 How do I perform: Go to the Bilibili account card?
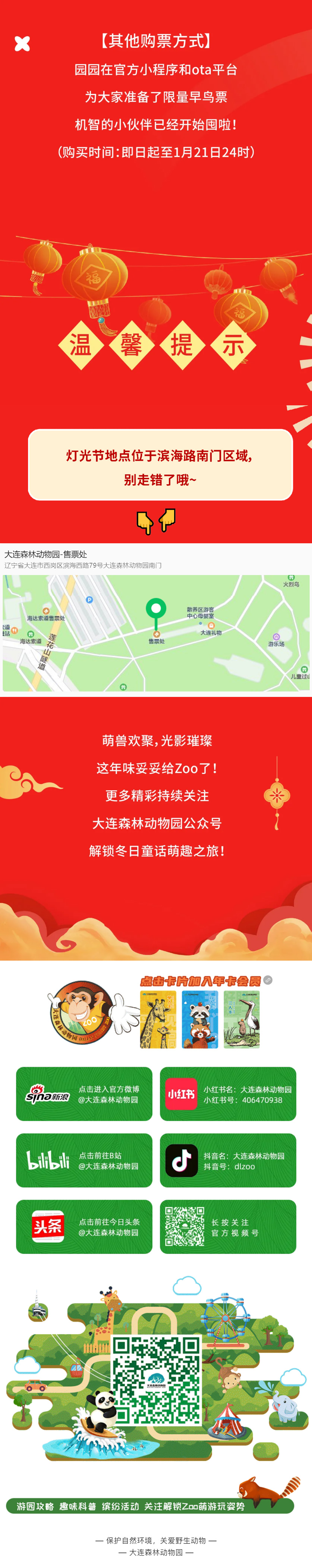[84, 1160]
